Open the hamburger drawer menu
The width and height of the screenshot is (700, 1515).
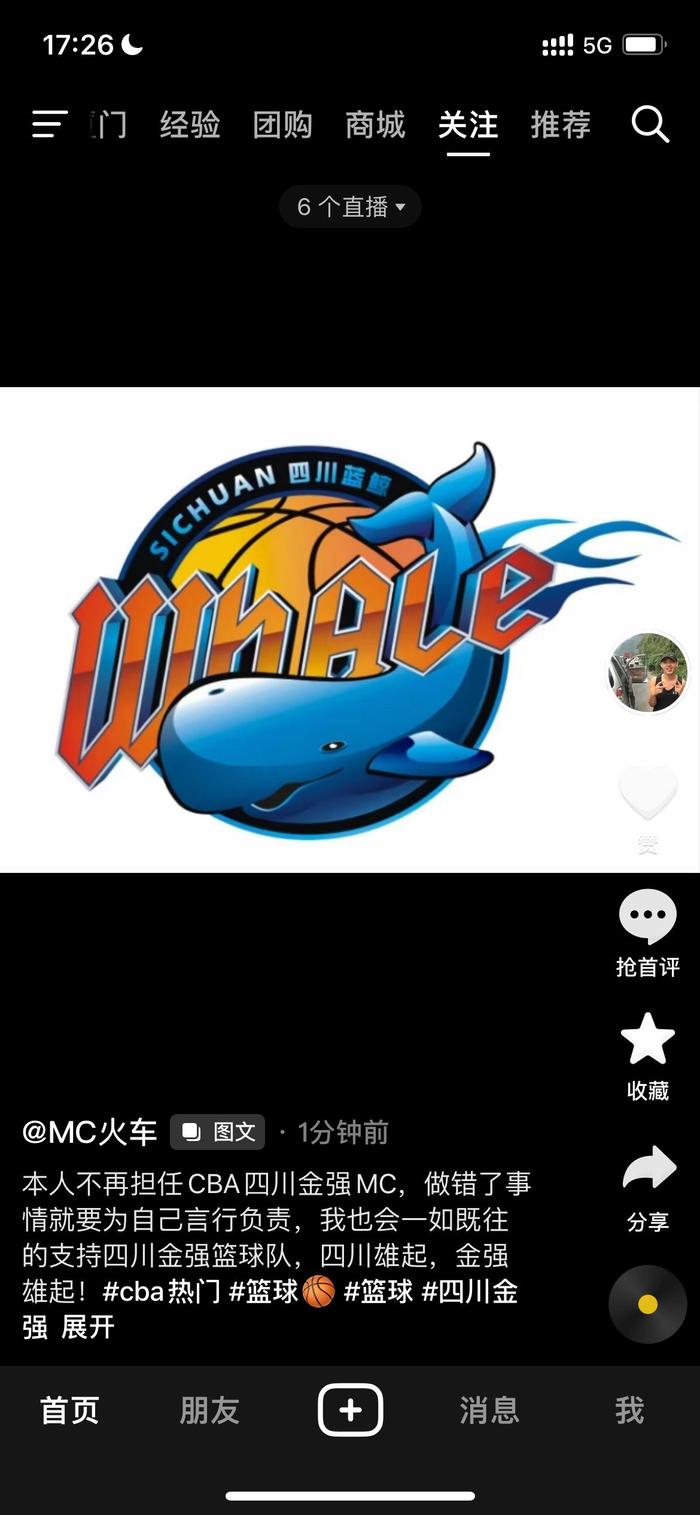click(x=49, y=125)
